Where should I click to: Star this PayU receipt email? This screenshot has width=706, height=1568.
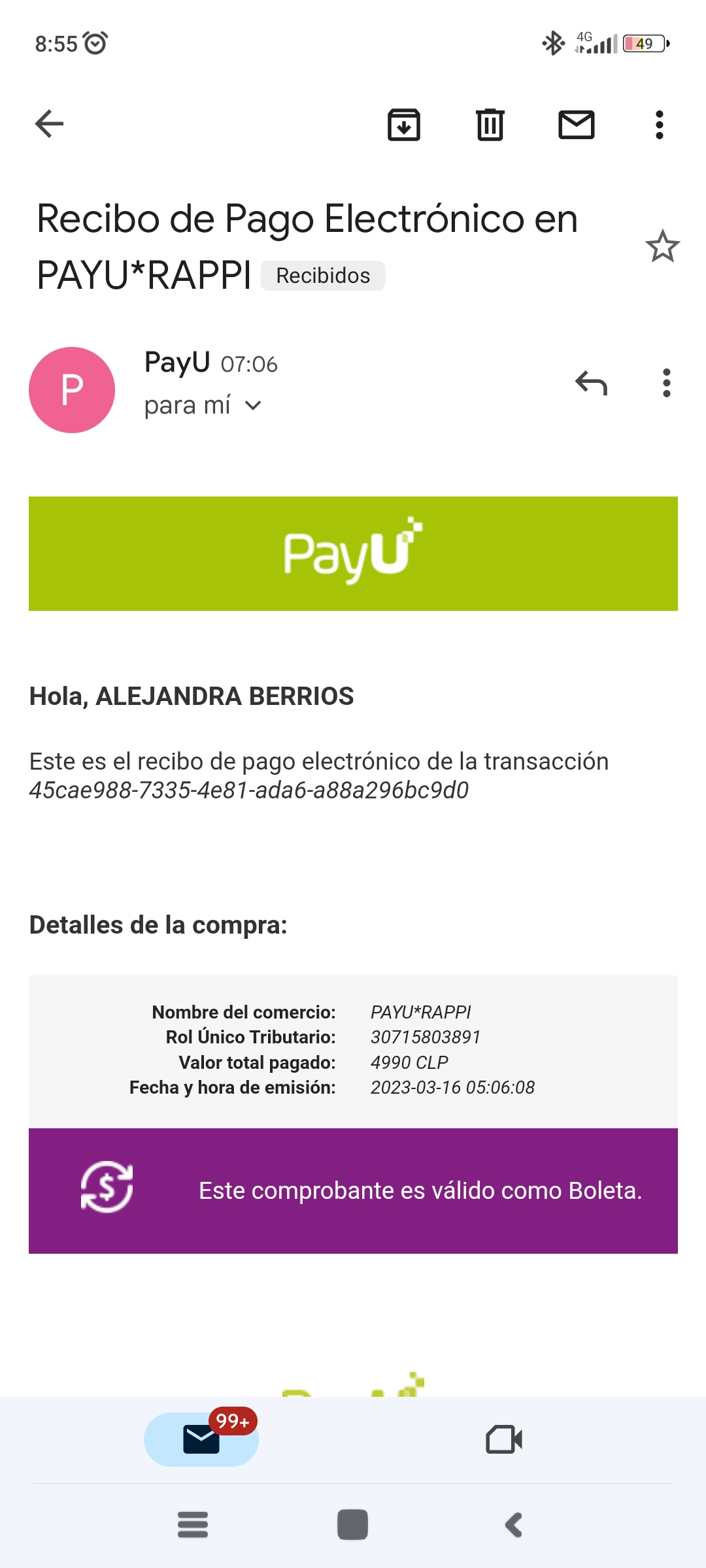point(663,246)
